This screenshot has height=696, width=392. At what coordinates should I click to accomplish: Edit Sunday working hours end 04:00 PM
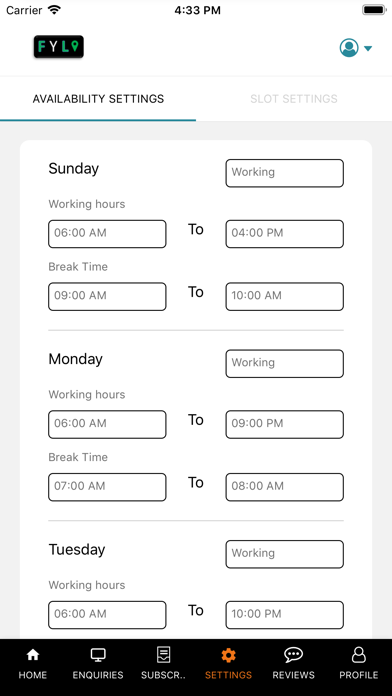pos(285,233)
